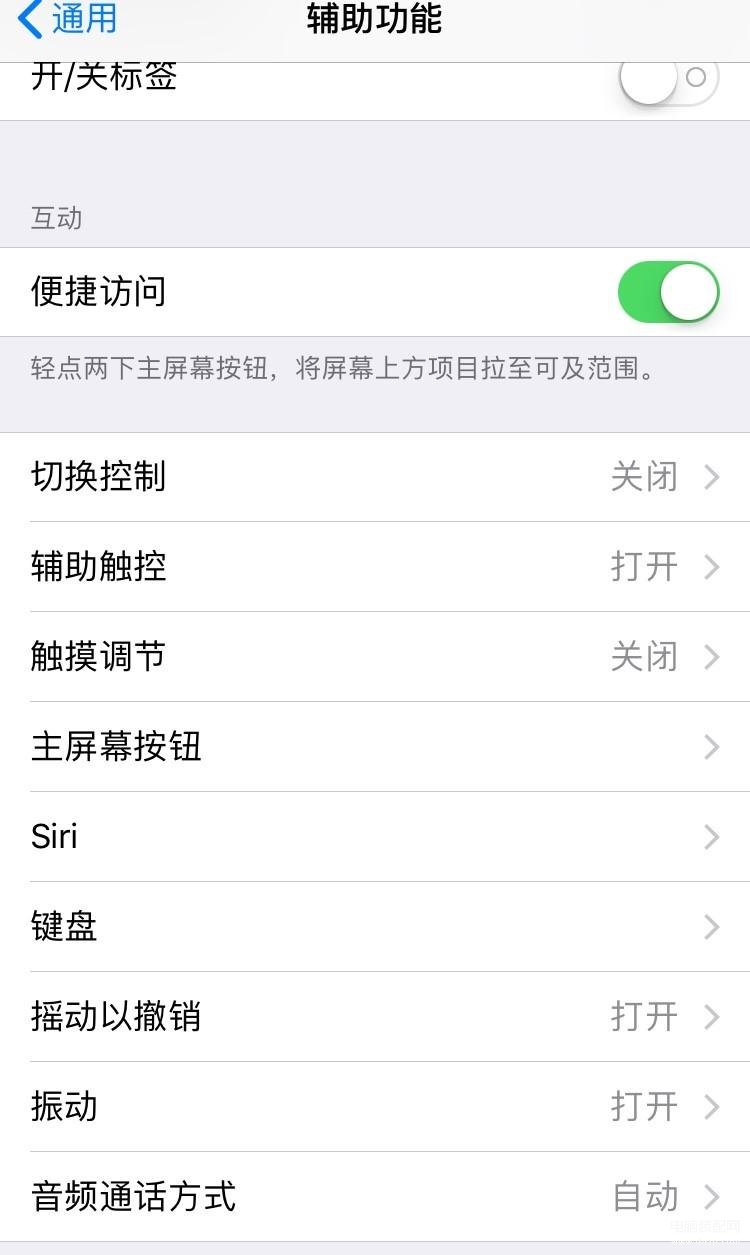Open Siri accessibility settings
The height and width of the screenshot is (1255, 750).
375,837
